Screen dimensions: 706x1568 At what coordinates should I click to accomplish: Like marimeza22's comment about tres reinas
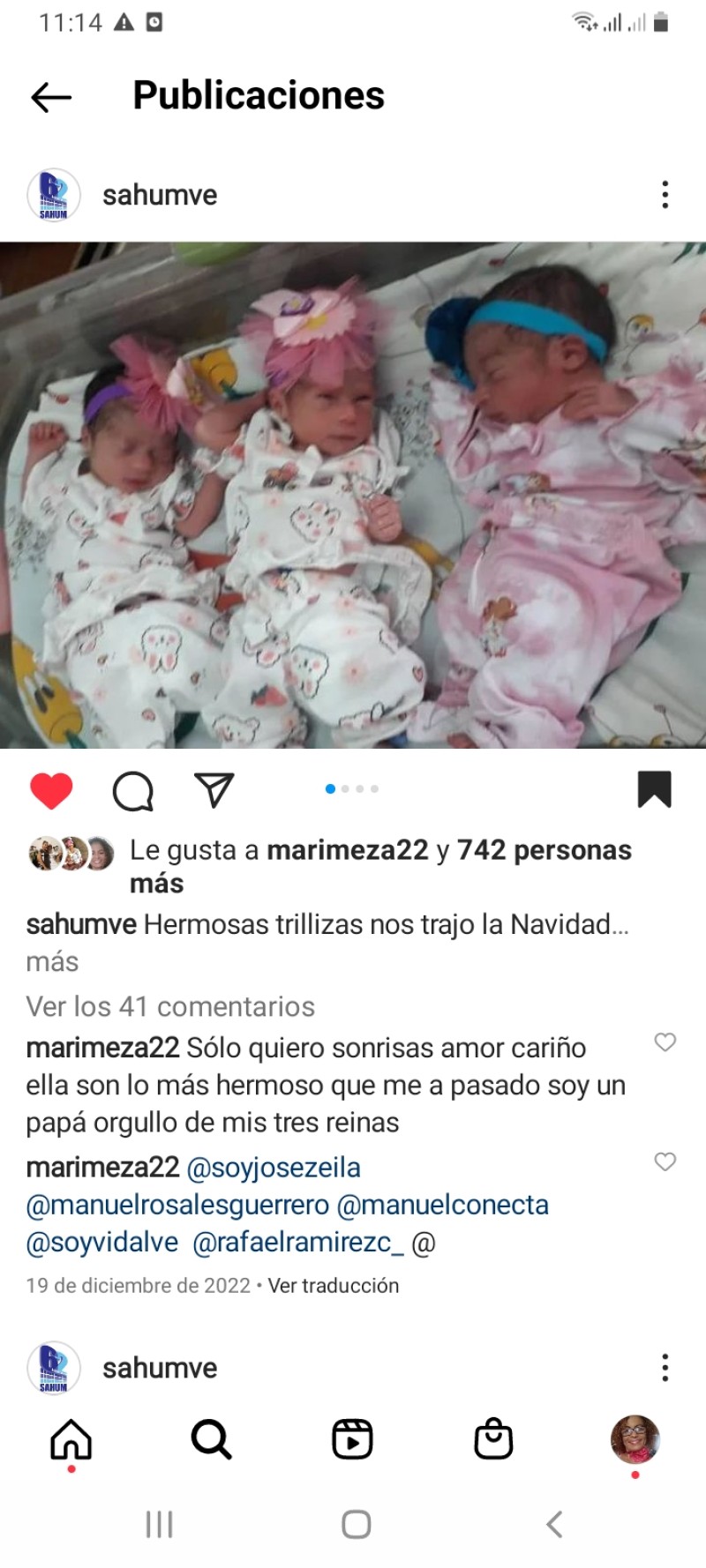(665, 1042)
